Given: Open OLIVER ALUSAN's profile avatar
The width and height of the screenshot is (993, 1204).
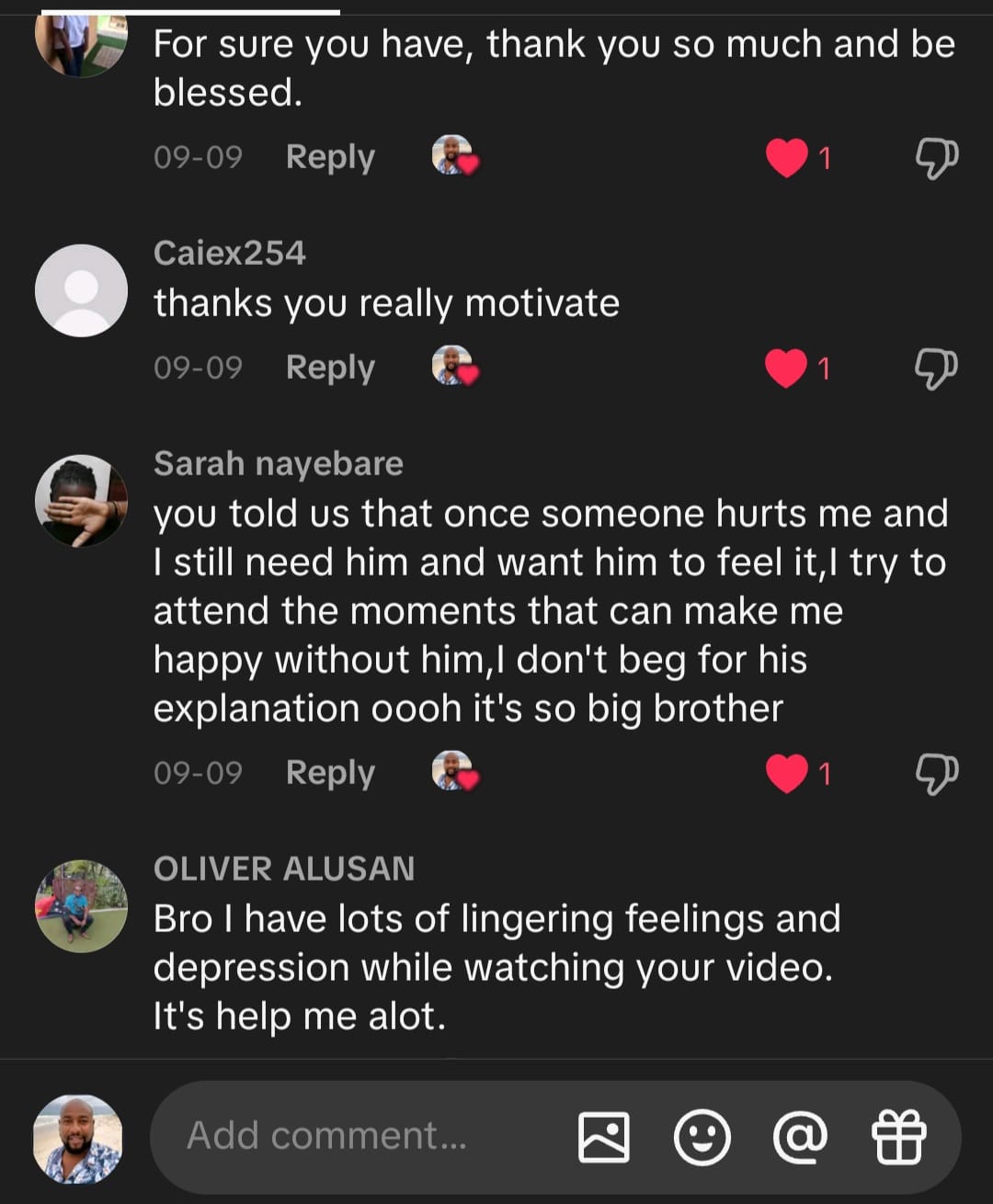Looking at the screenshot, I should point(81,906).
